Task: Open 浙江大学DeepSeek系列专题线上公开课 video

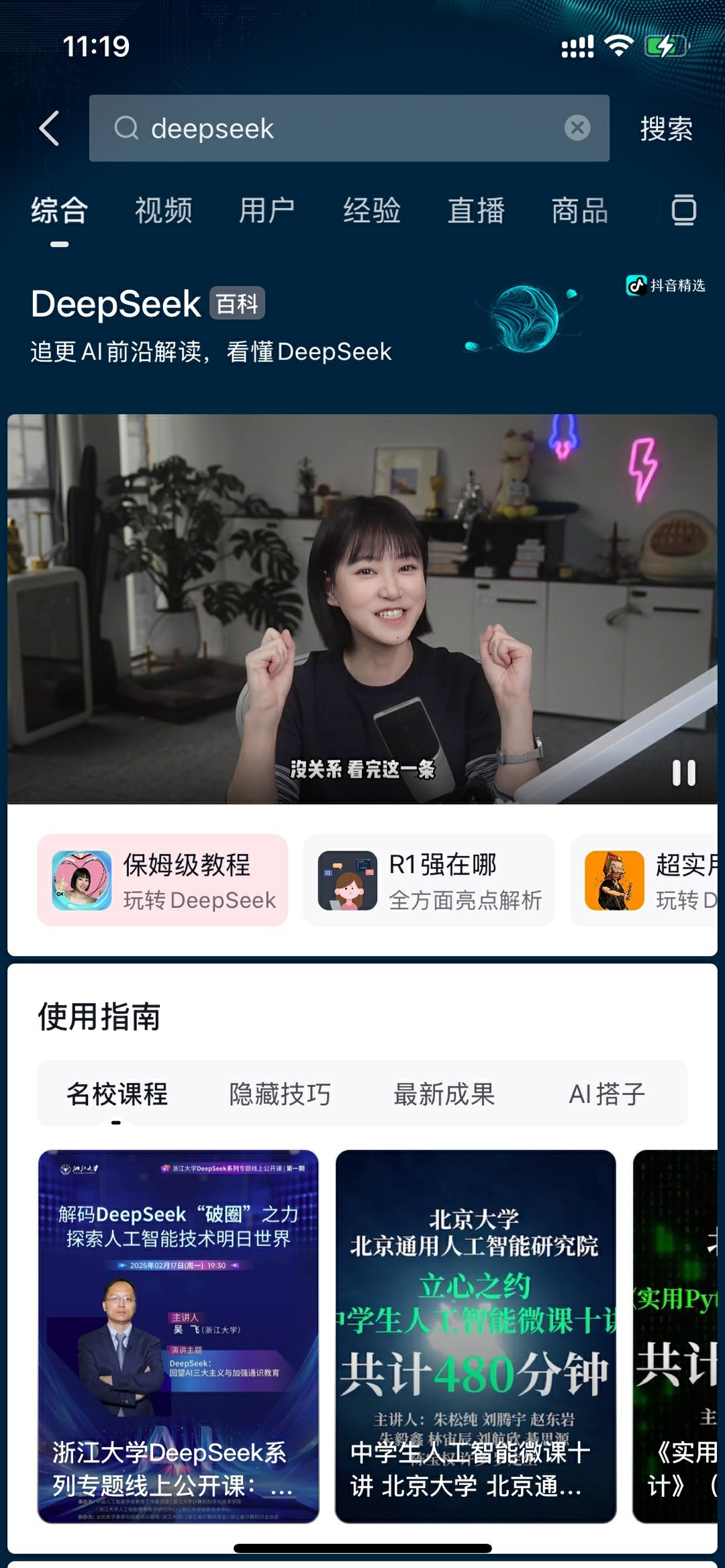Action: [178, 1336]
